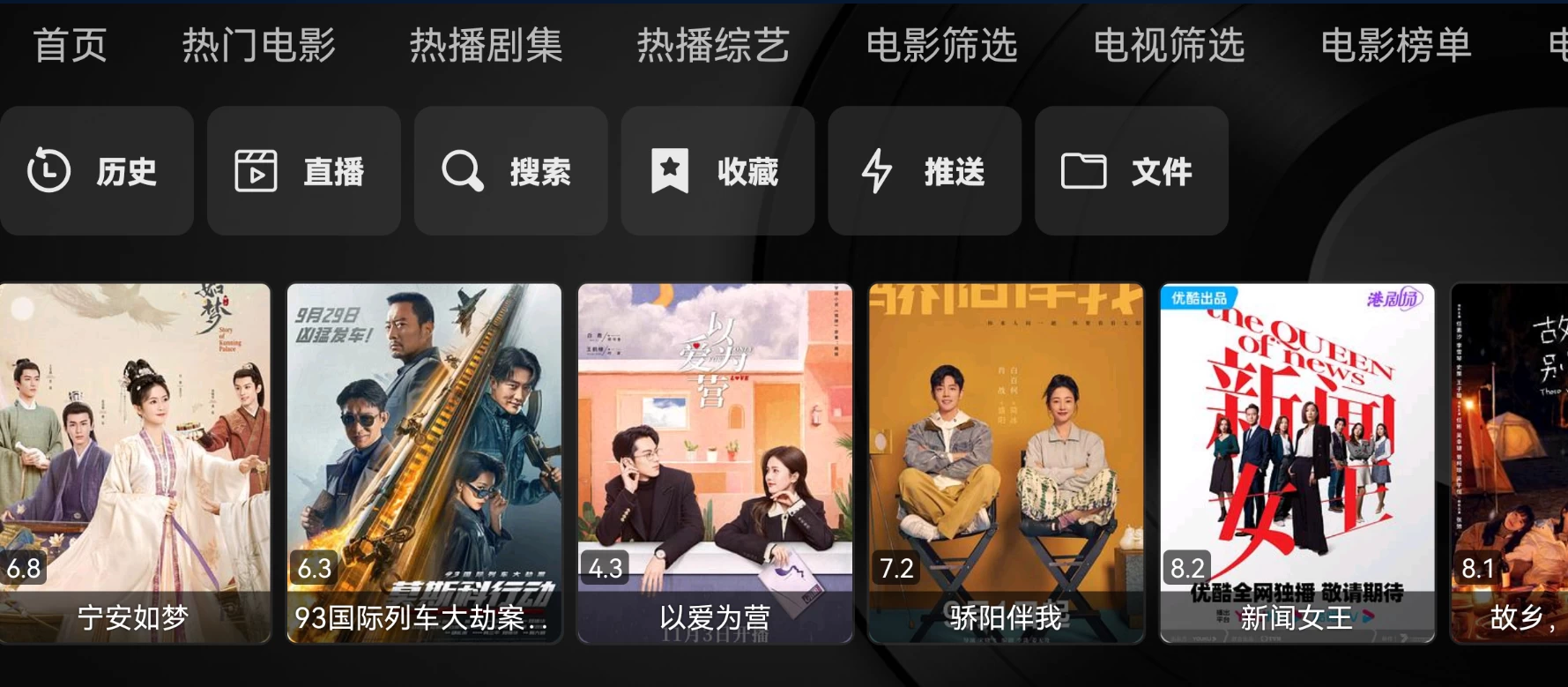Switch to the 电视筛选 tab
Image resolution: width=1568 pixels, height=687 pixels.
[1169, 45]
